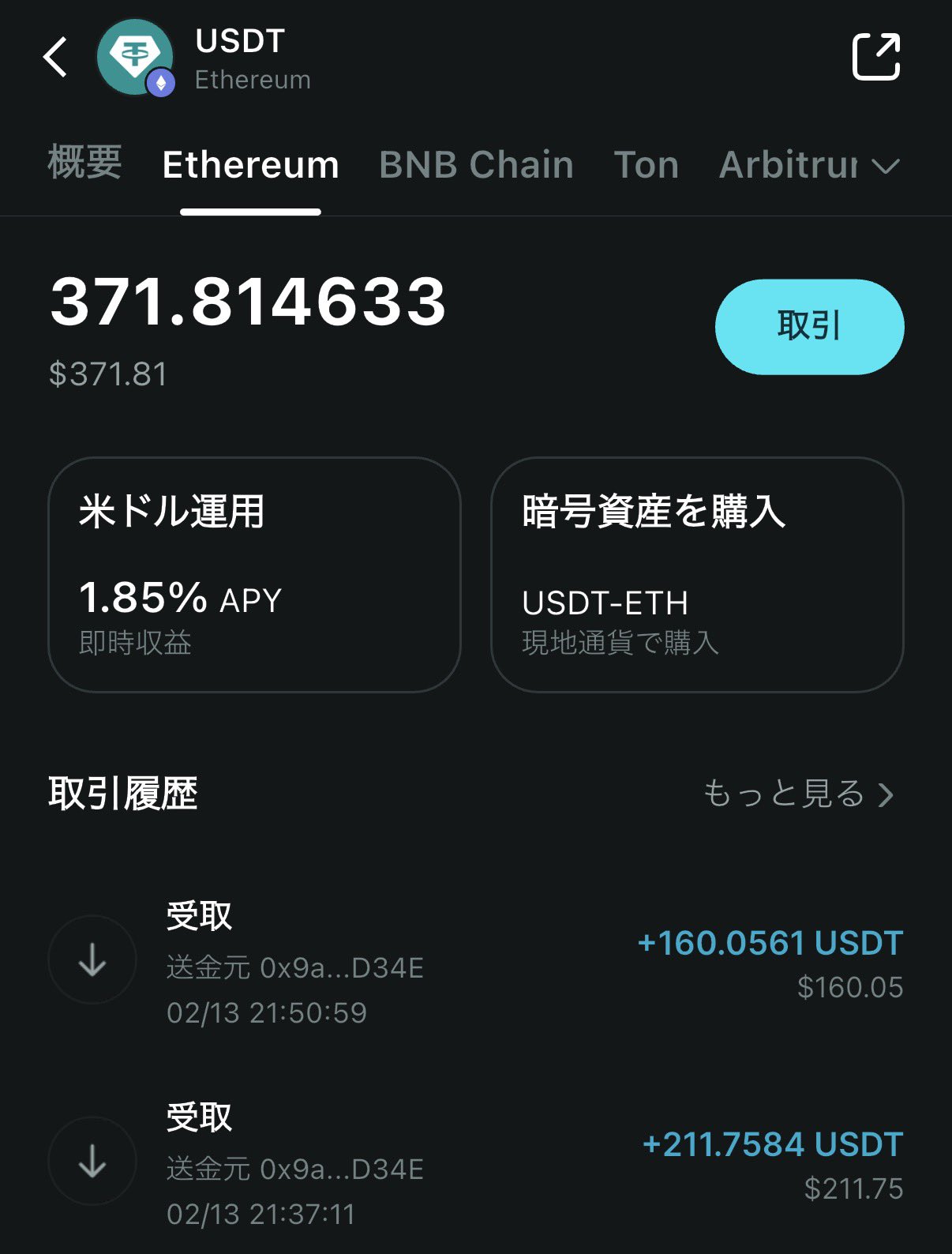The width and height of the screenshot is (952, 1254).
Task: Open the 米ドル運用 1.85% APY card
Action: tap(254, 574)
